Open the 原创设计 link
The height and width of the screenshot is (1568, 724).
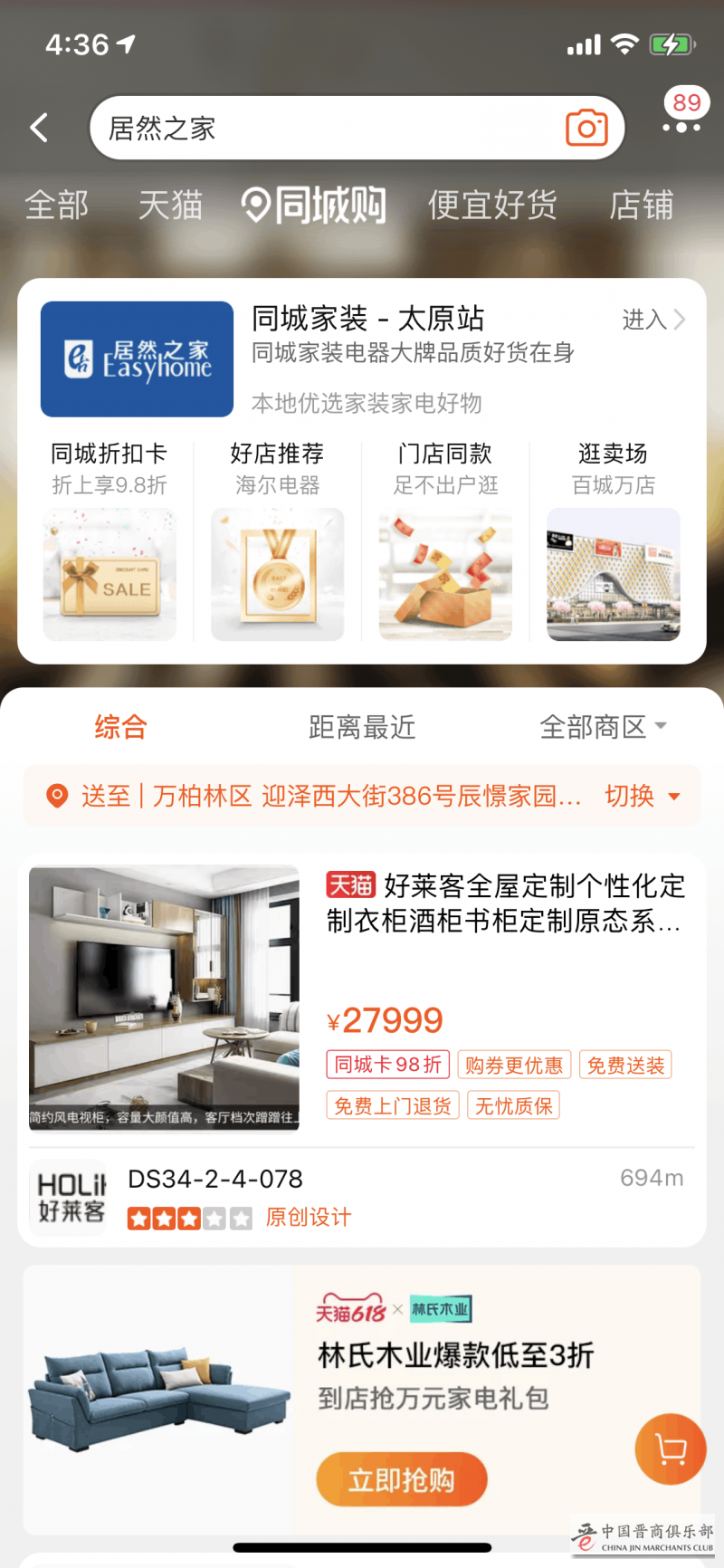point(306,1218)
